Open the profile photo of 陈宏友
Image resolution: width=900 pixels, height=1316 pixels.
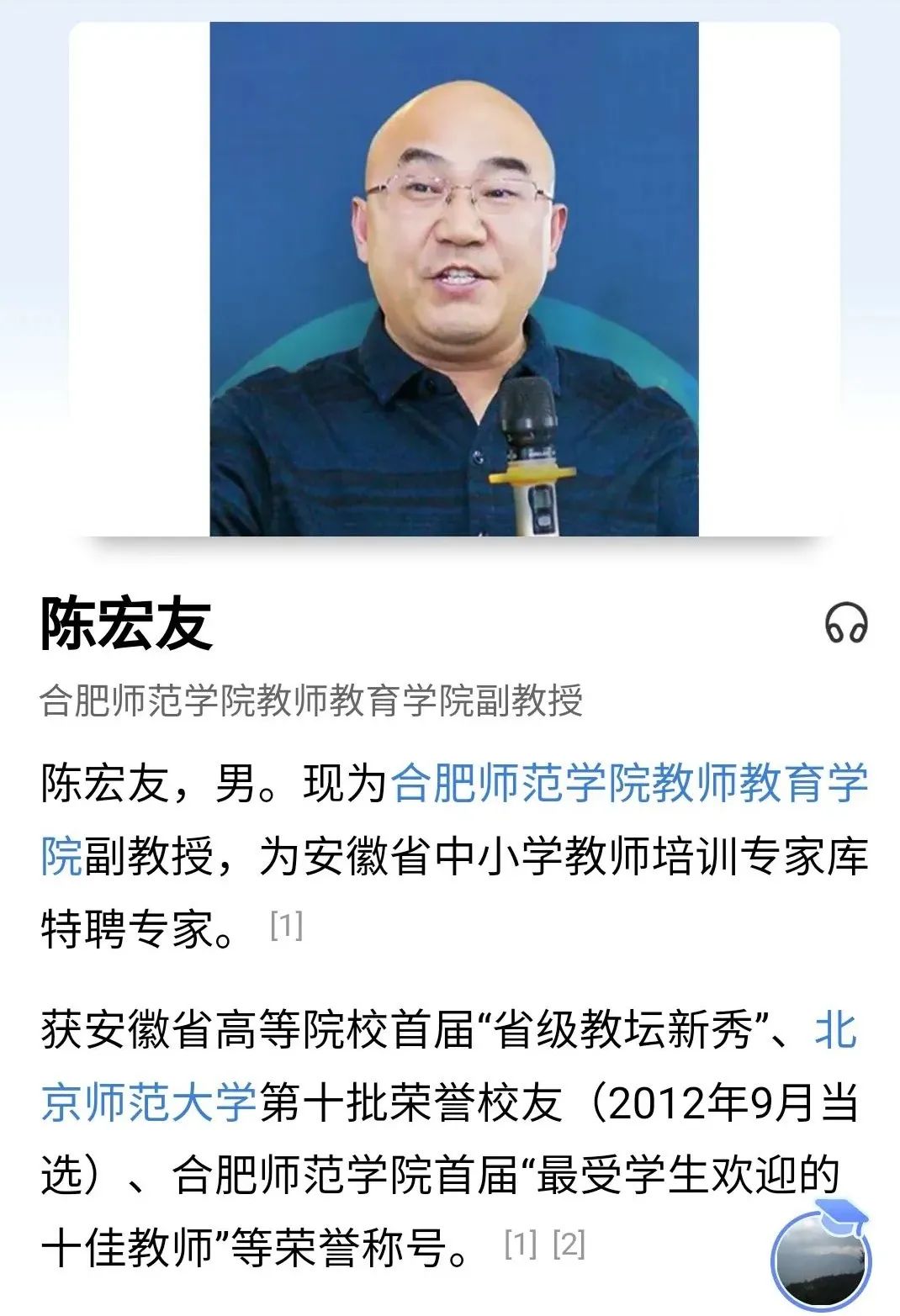coord(454,279)
